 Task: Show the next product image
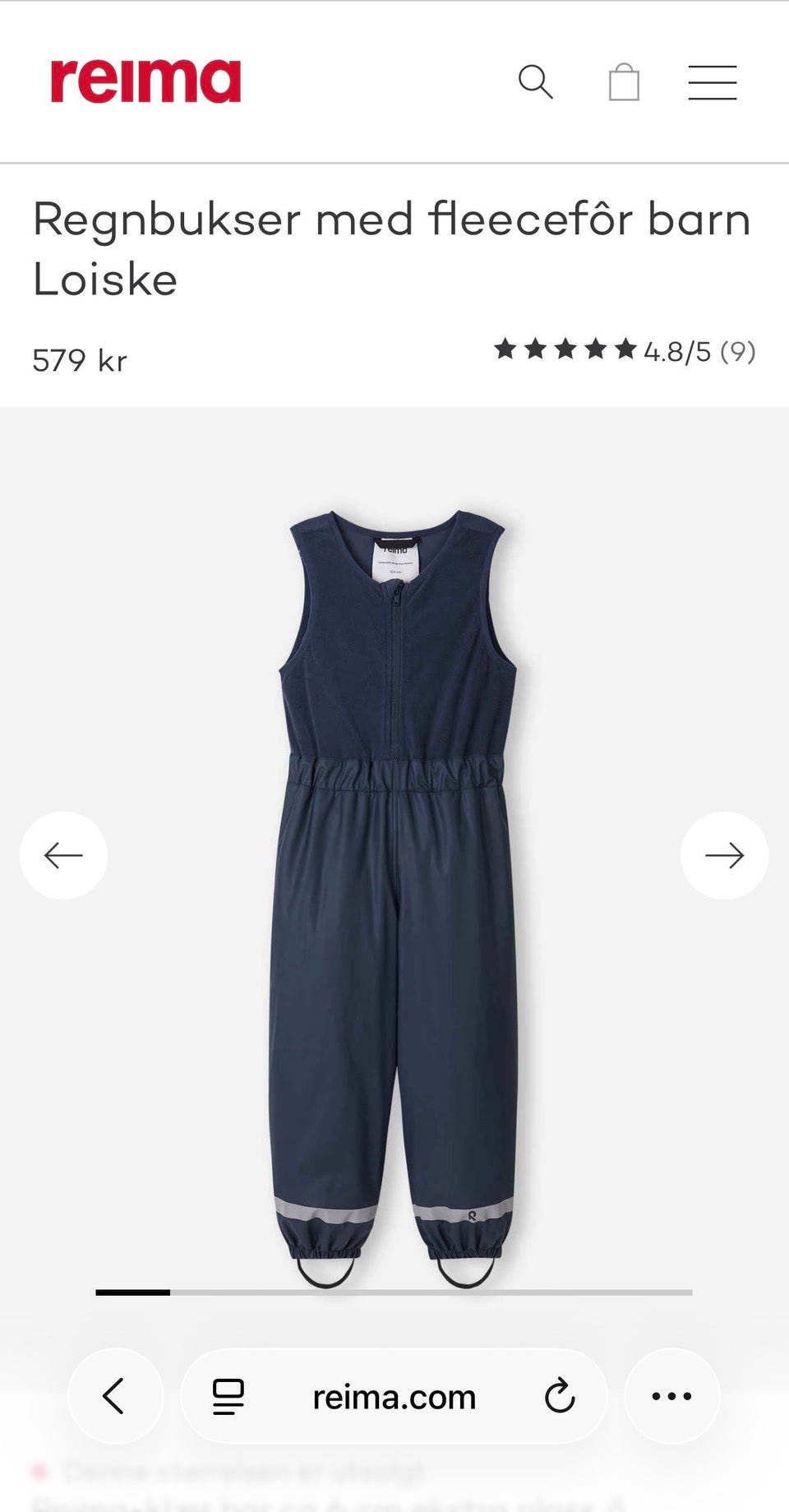724,855
